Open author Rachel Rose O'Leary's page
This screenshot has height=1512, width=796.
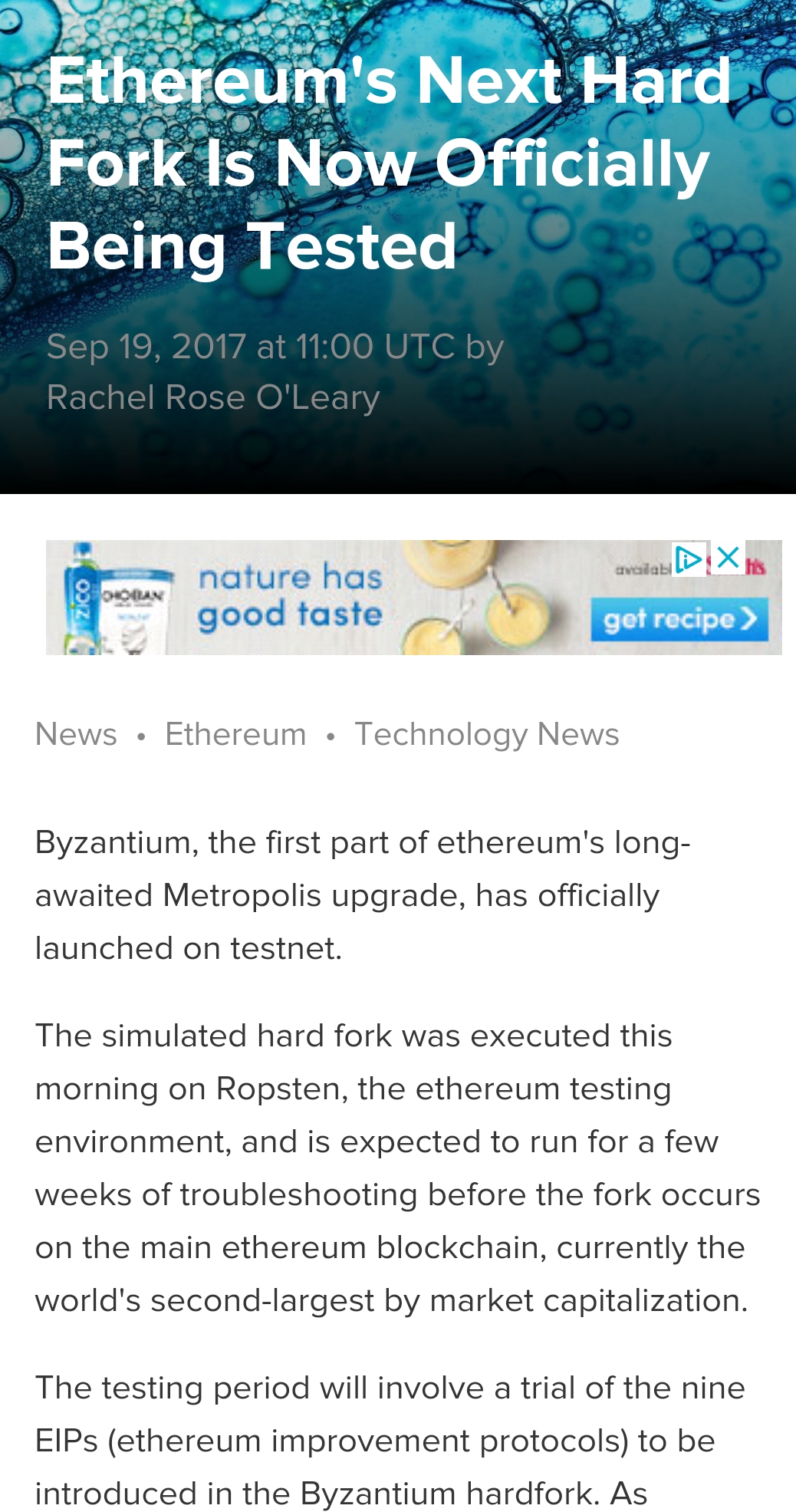(213, 397)
